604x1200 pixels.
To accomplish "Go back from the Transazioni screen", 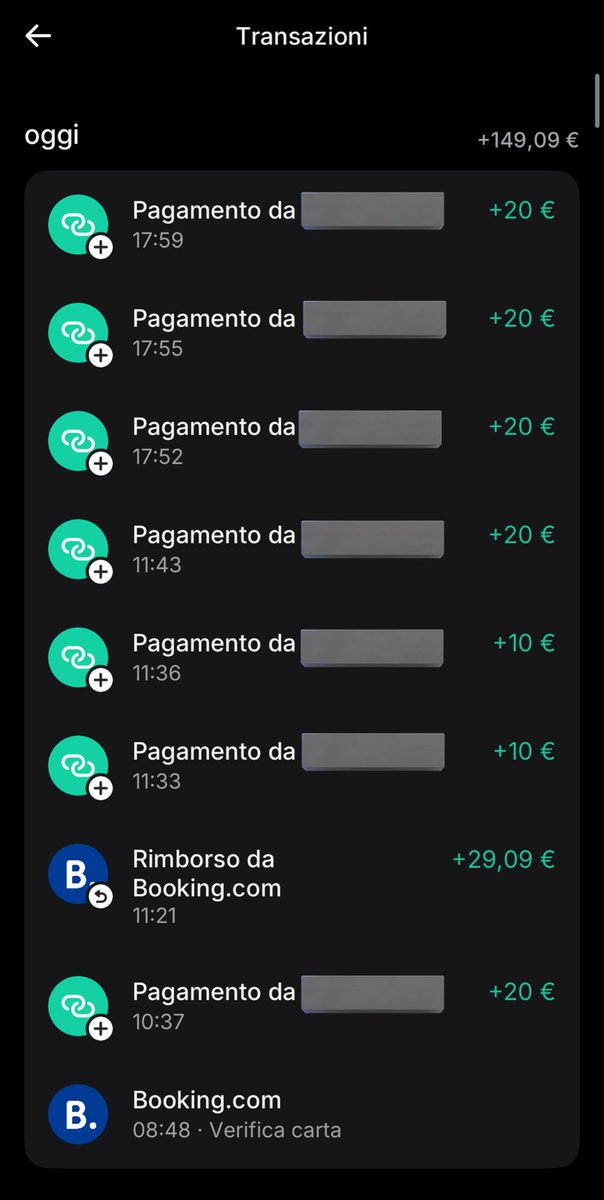I will (38, 36).
